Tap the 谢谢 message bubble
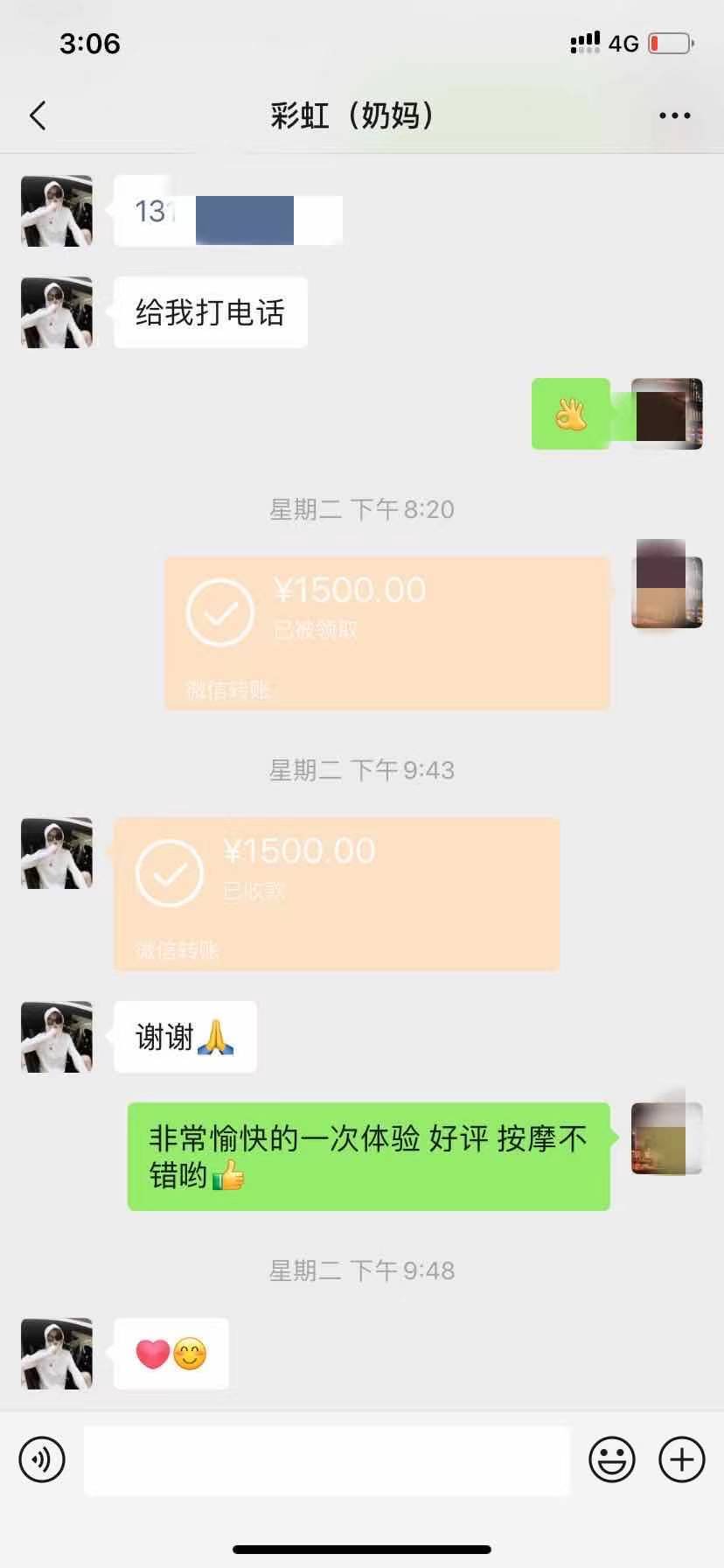724x1568 pixels. point(184,1037)
